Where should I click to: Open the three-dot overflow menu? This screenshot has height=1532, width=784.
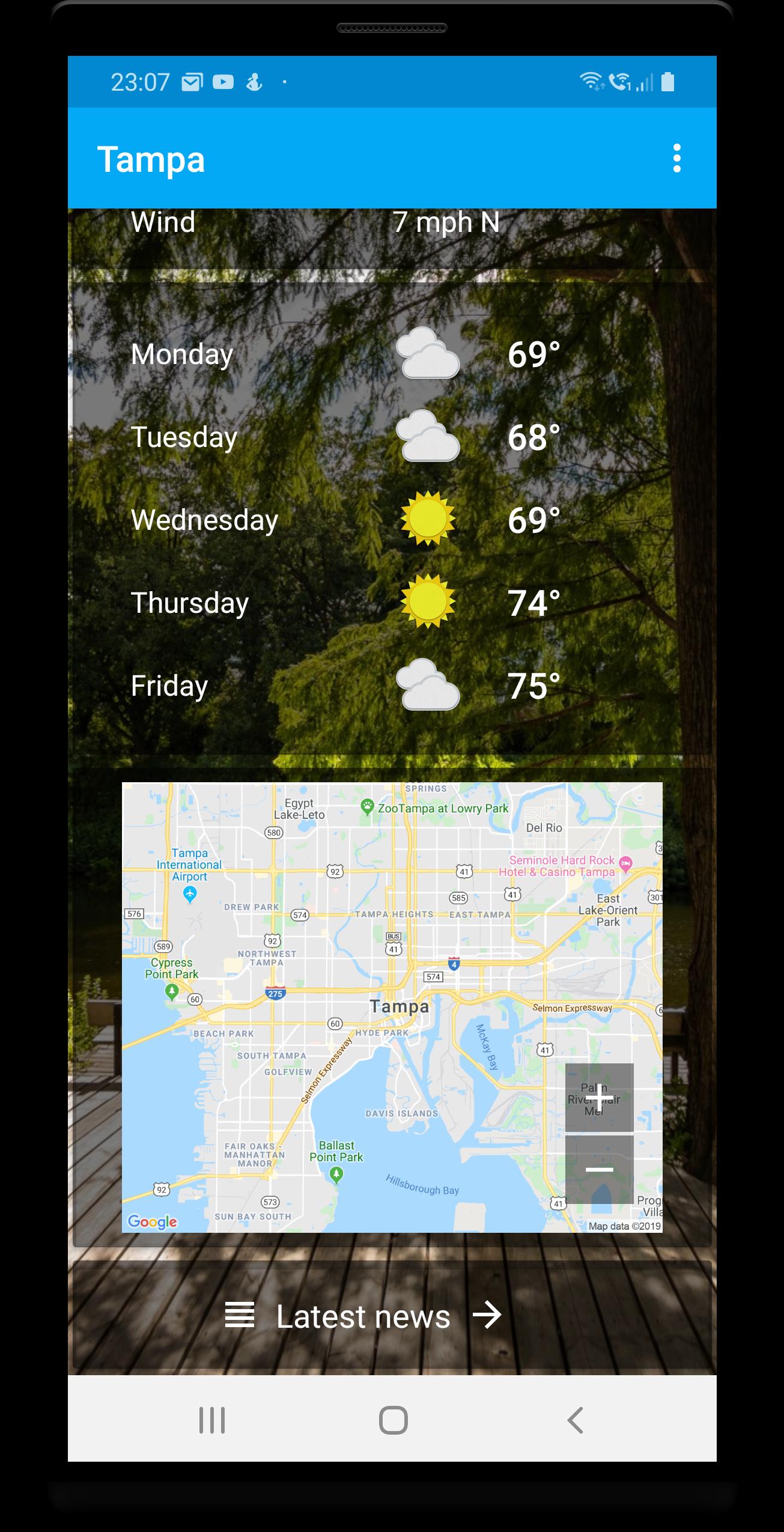tap(678, 158)
